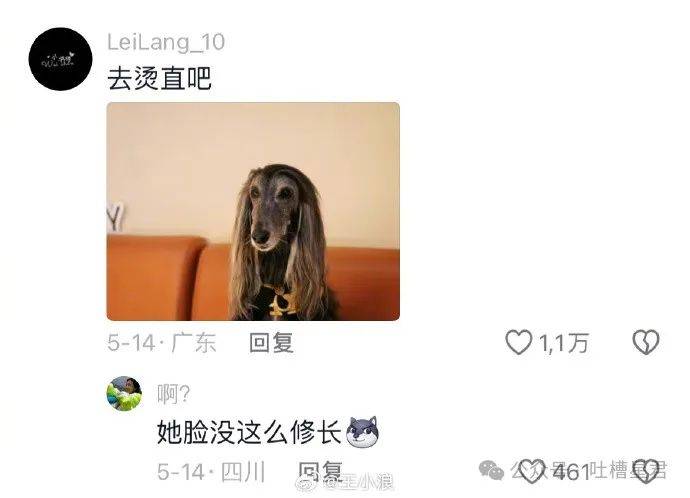View the dog photo in LeiLang_10's comment
690x498 pixels.
[253, 211]
